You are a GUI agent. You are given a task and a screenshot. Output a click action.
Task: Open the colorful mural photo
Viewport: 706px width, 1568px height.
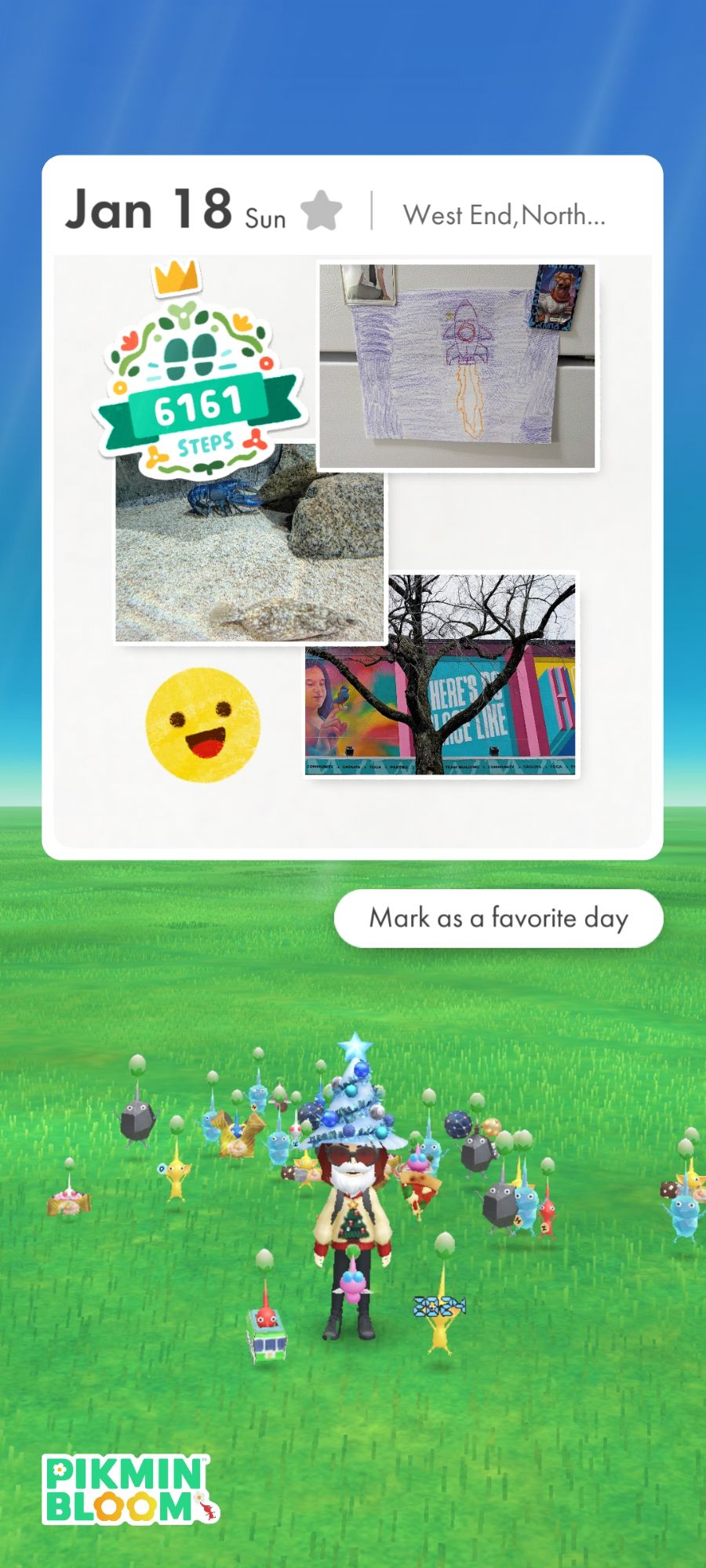tap(441, 676)
